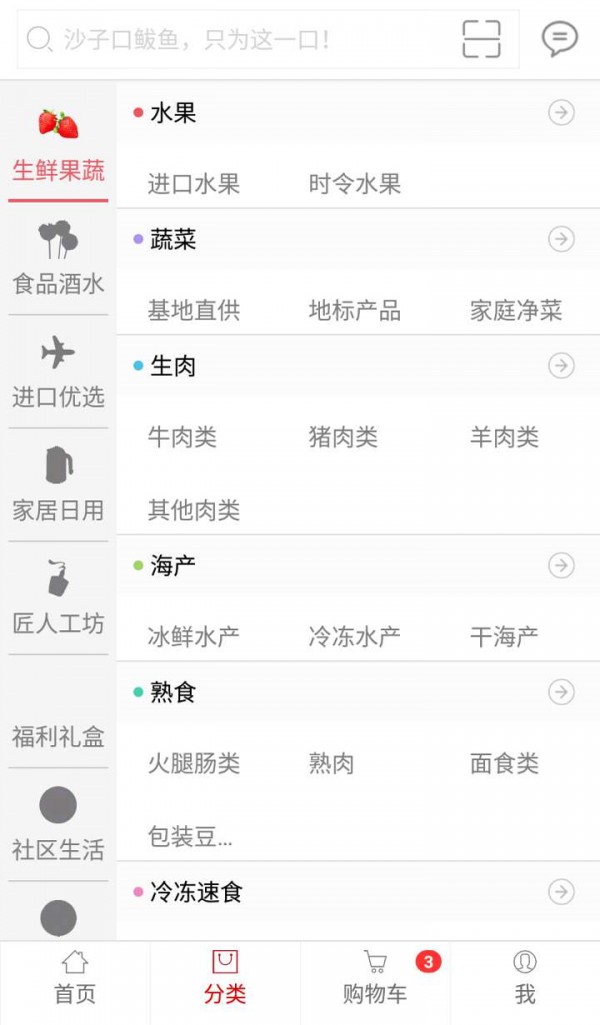Open the 购物车 shopping cart tab
600x1025 pixels.
(375, 979)
